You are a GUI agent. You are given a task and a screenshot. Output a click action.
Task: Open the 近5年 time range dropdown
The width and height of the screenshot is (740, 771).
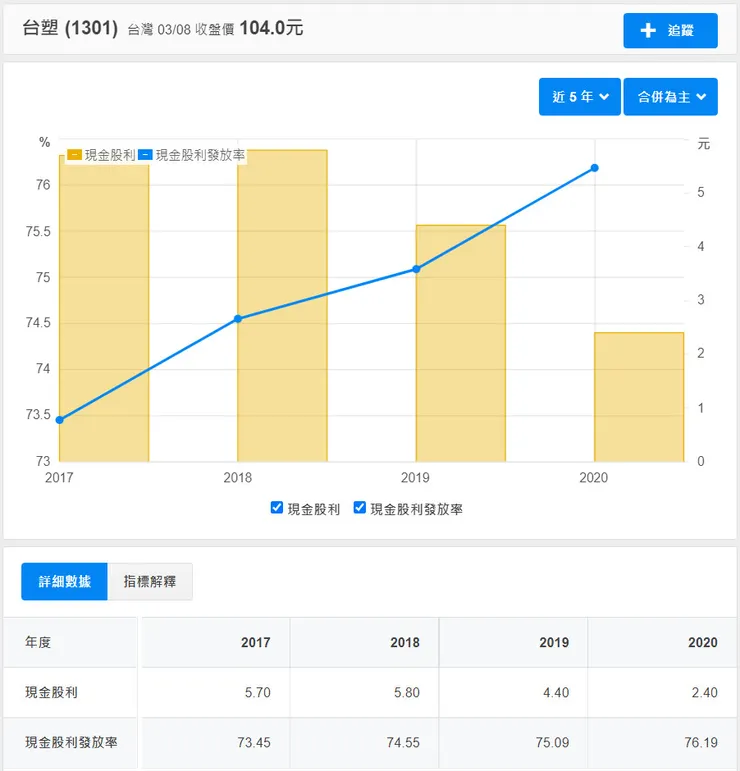tap(579, 96)
